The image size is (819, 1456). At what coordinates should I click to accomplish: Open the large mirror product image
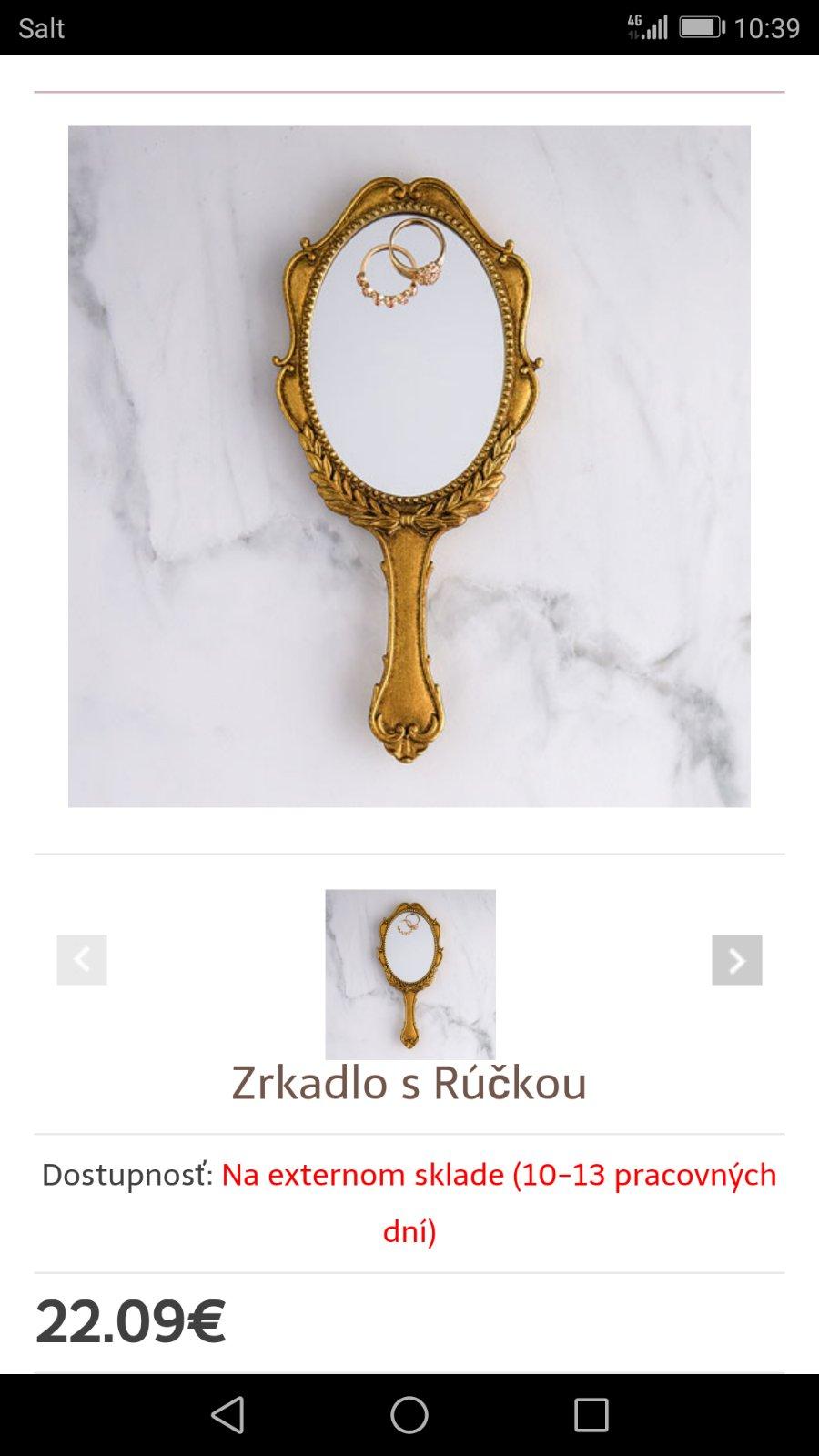click(409, 466)
